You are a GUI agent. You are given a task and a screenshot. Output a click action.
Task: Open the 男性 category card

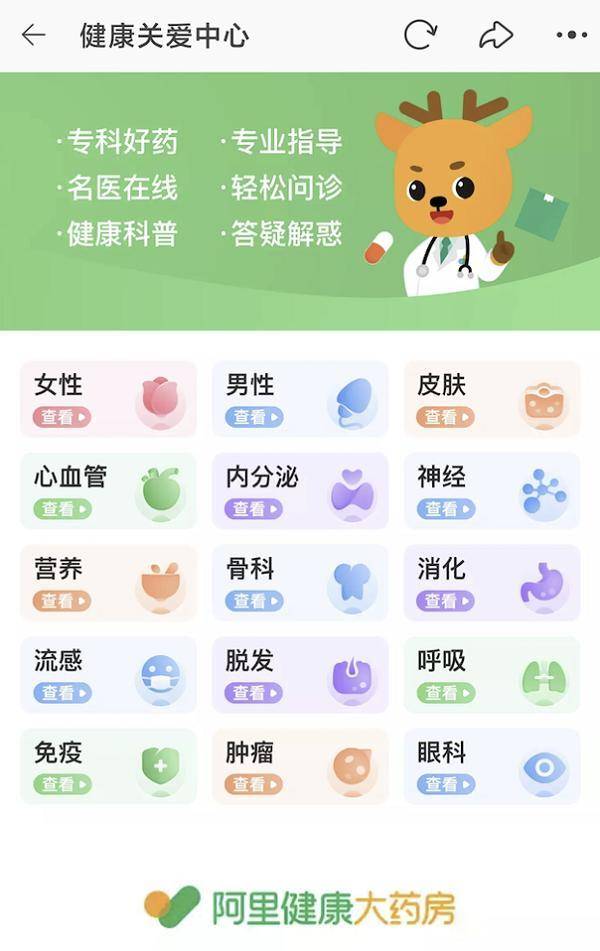tap(300, 399)
